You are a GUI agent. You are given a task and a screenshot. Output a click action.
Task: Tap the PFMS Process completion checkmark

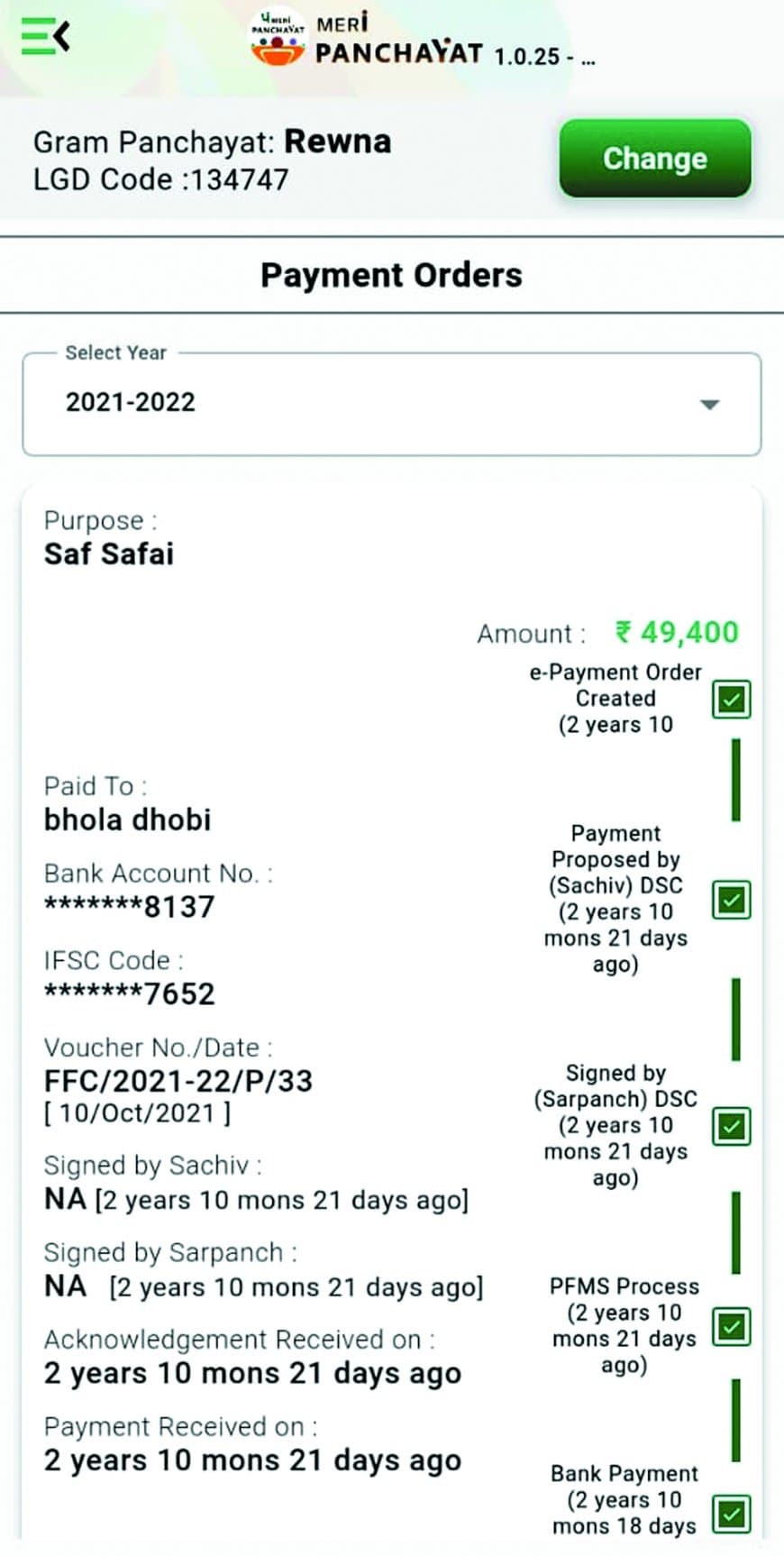pos(731,1325)
